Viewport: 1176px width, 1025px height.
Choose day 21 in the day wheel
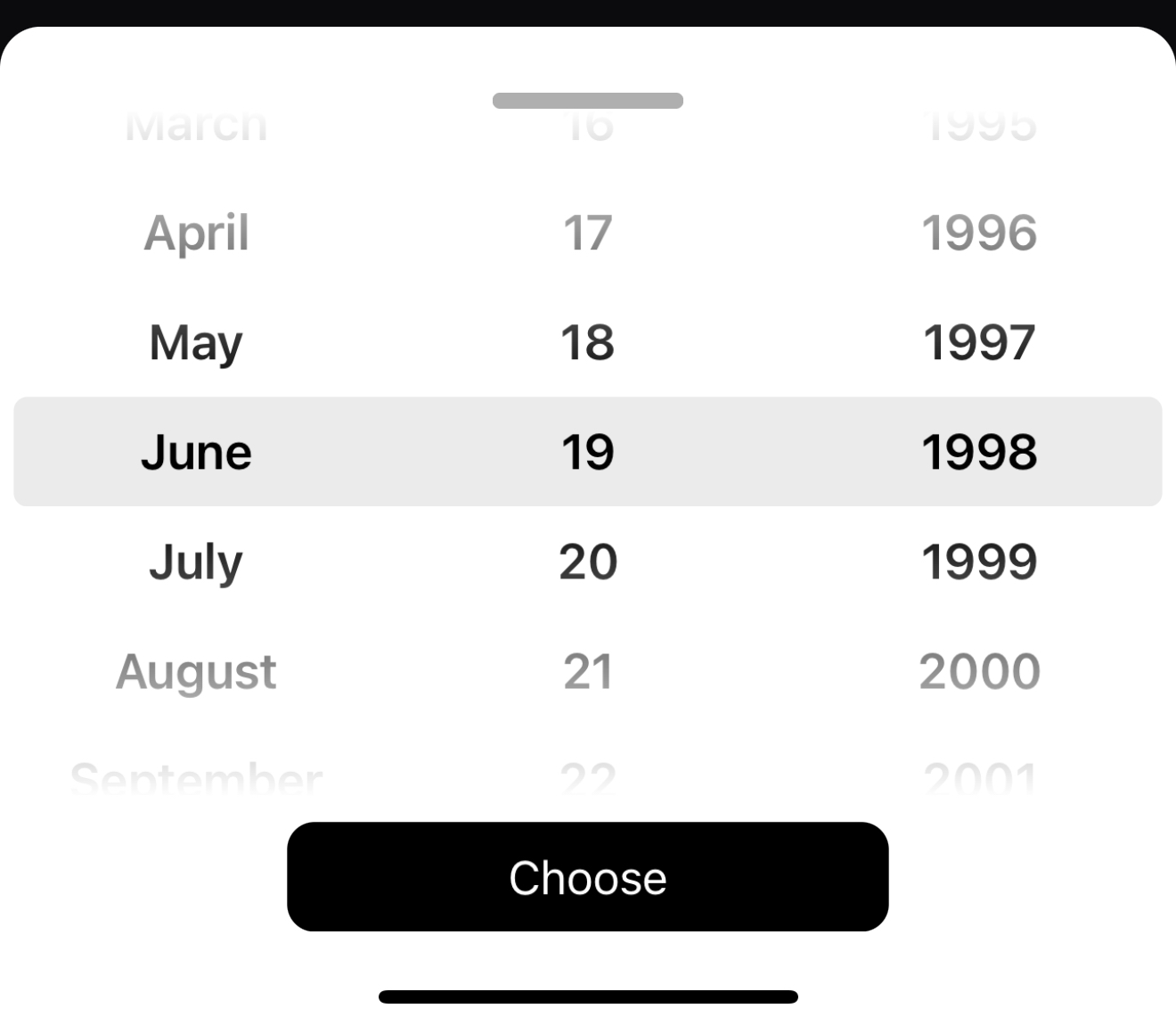587,671
